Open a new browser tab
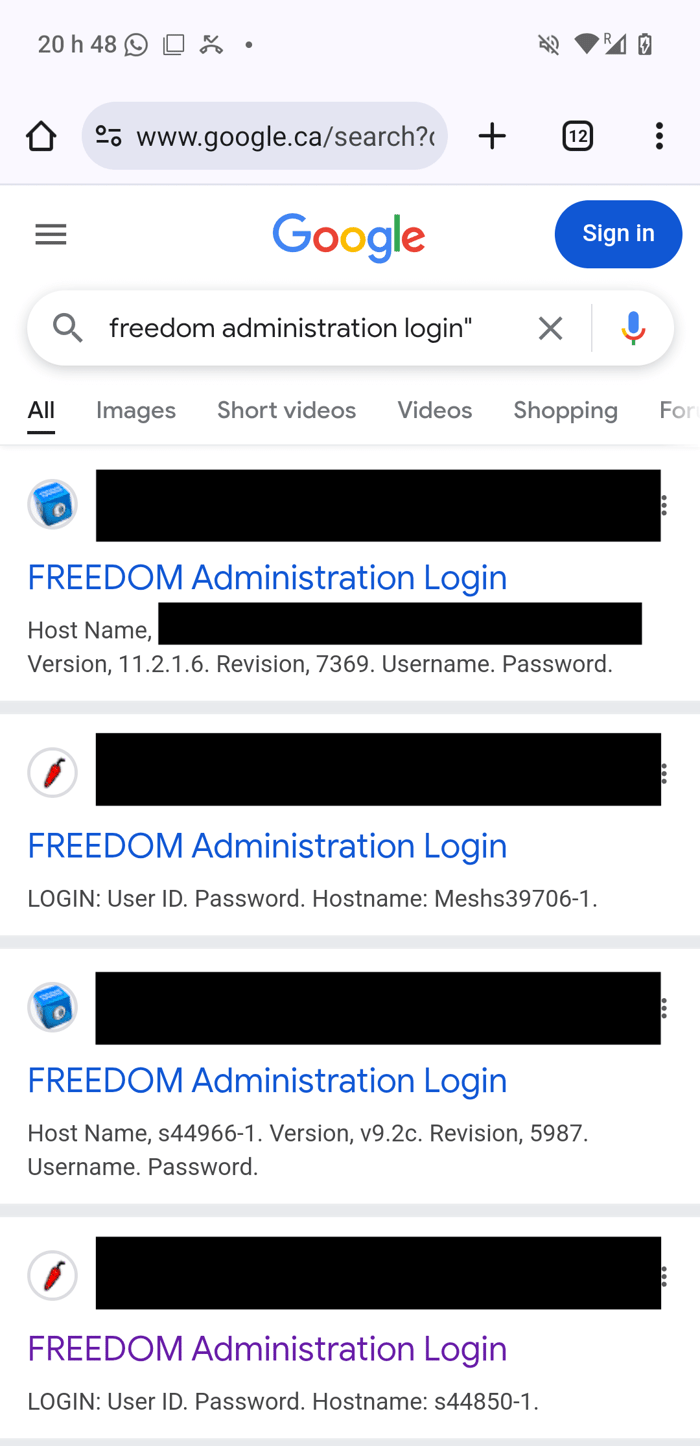This screenshot has width=700, height=1446. coord(492,136)
